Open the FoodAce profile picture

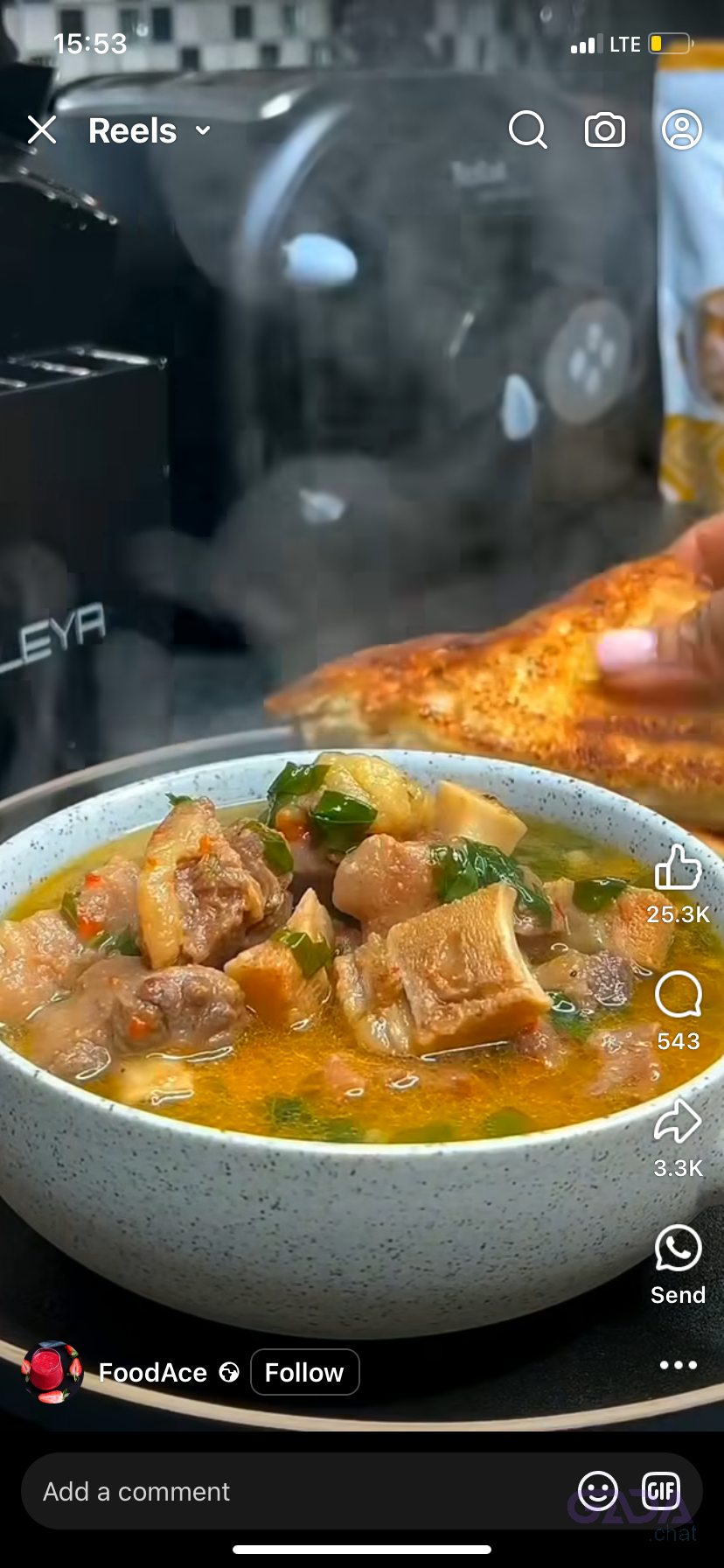click(x=52, y=1372)
